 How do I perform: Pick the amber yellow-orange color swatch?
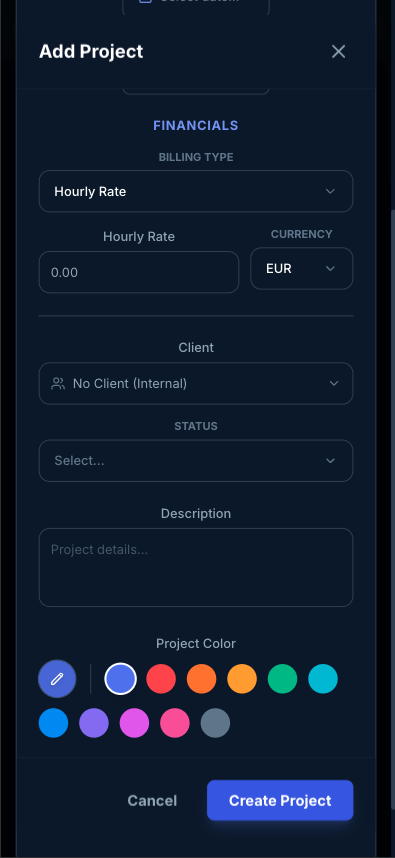pyautogui.click(x=242, y=679)
